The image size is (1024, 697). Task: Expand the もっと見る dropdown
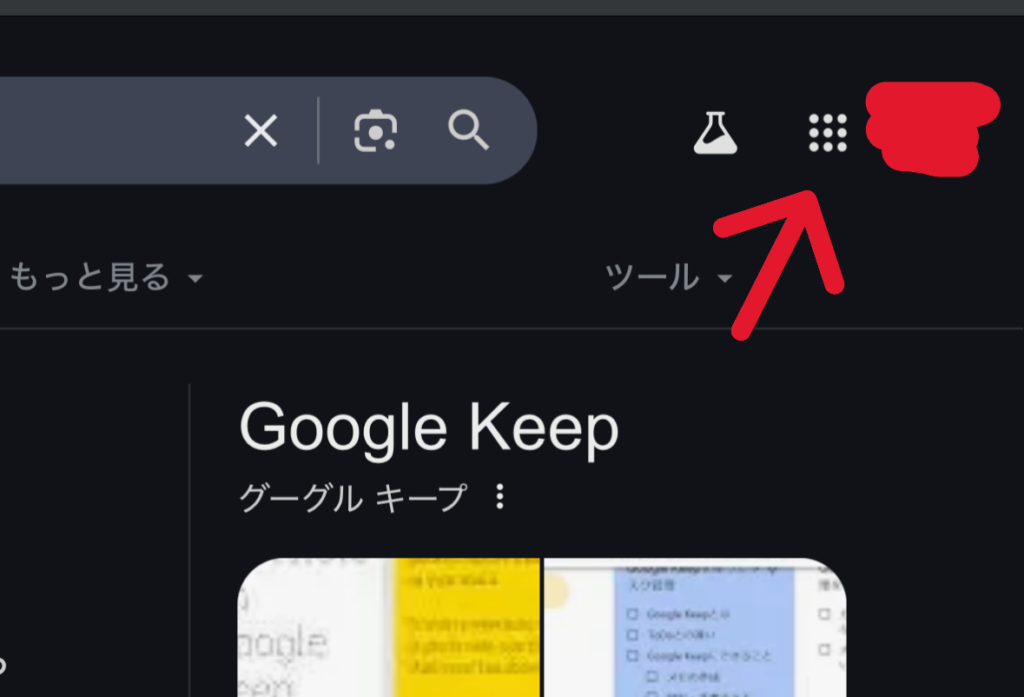105,277
